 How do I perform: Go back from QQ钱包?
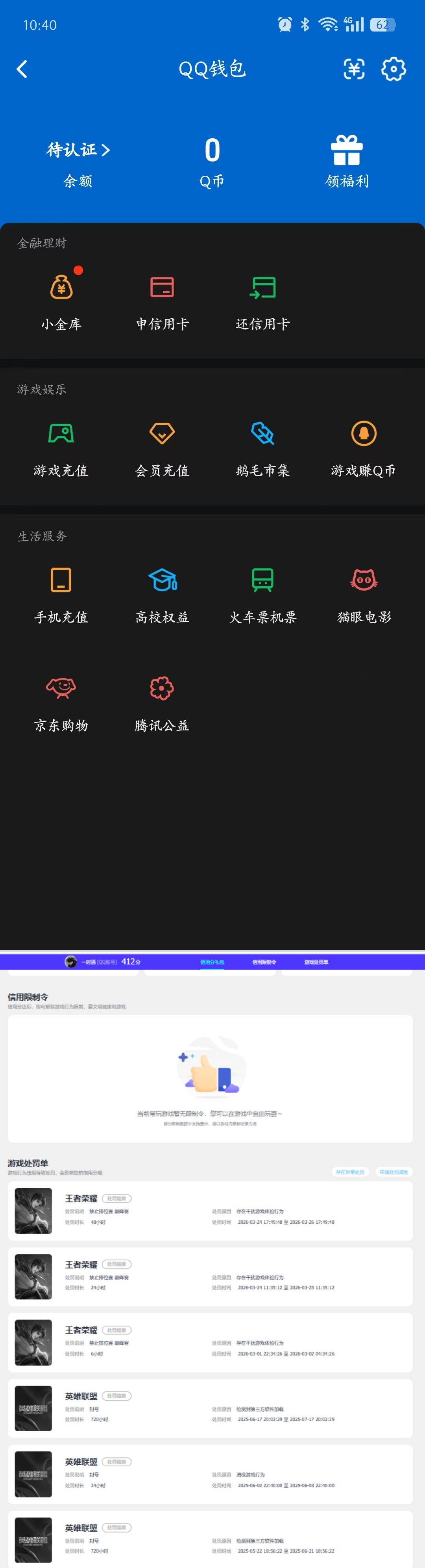[x=22, y=69]
